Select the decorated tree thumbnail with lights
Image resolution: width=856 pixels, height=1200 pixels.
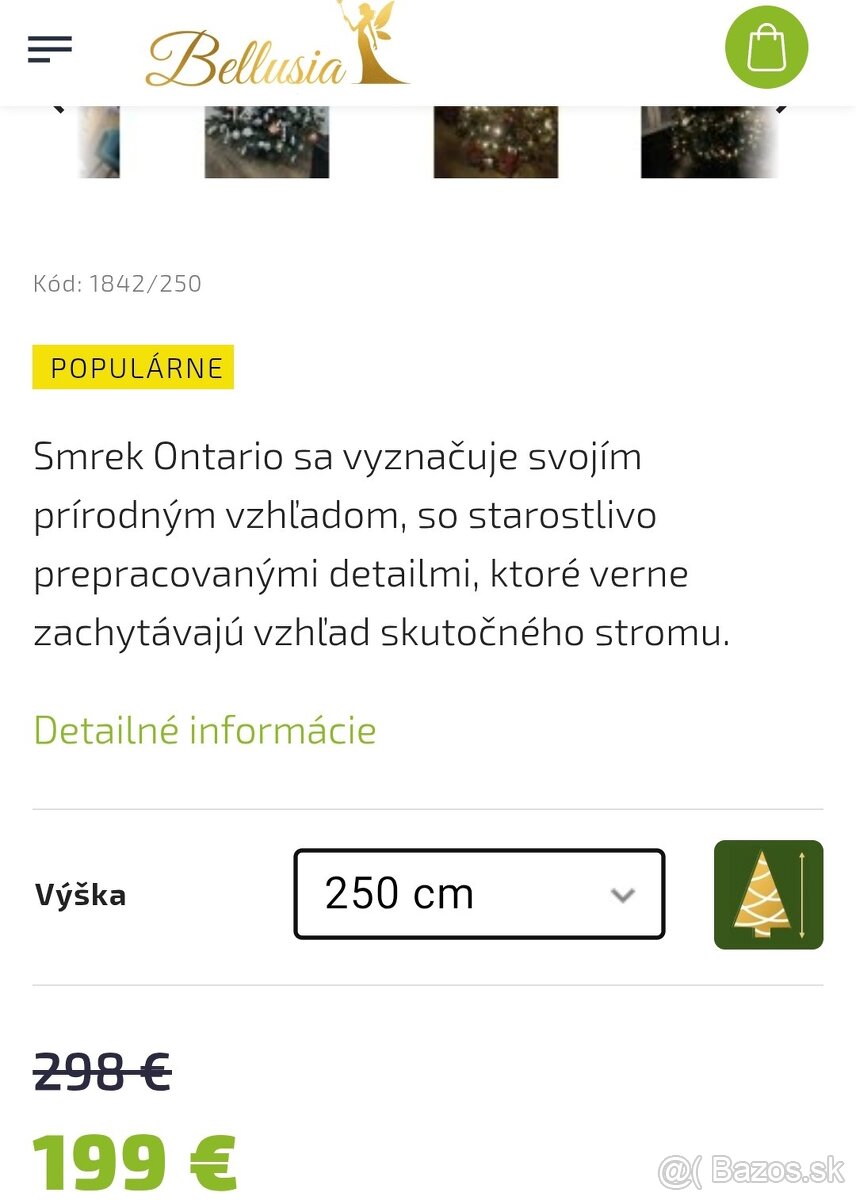coord(495,140)
